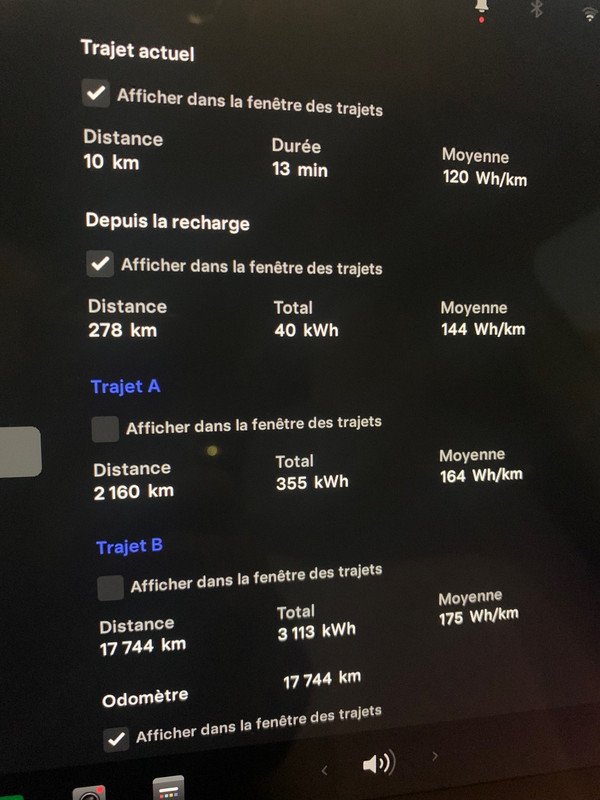The width and height of the screenshot is (600, 800).
Task: Enable Afficher checkbox for Trajet B
Action: (110, 587)
